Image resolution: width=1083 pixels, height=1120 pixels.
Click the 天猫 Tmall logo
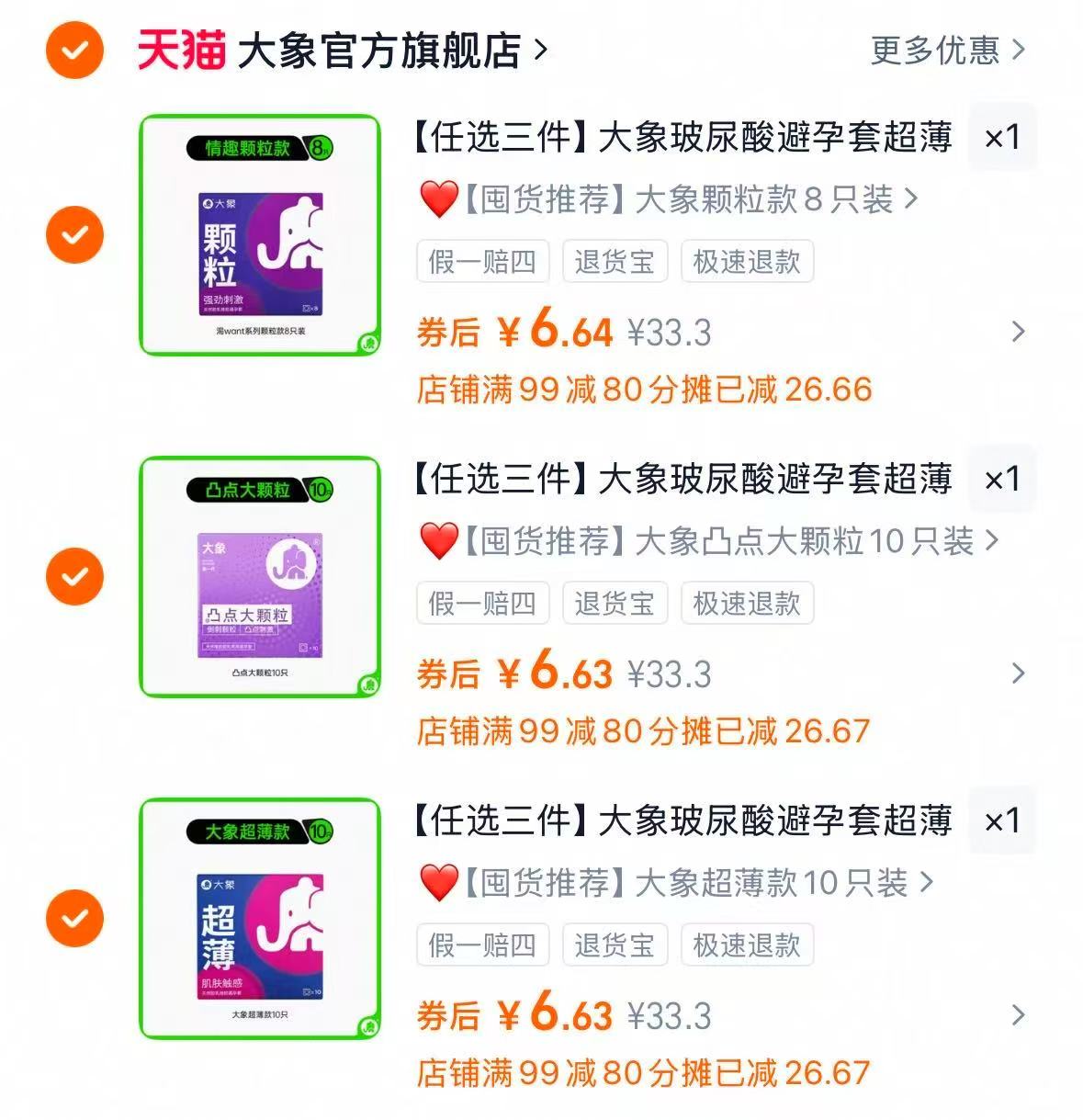click(180, 51)
